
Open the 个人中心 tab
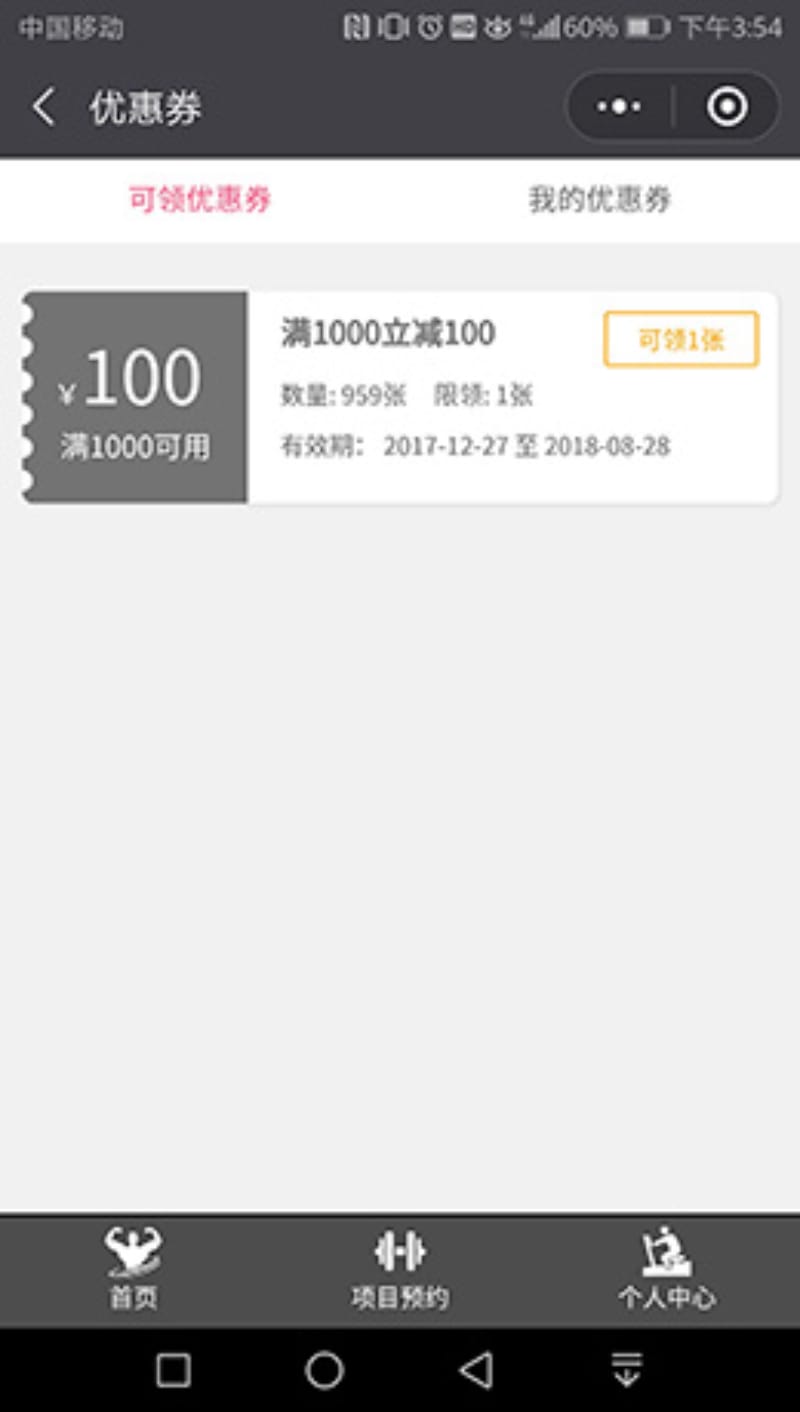pos(667,1270)
